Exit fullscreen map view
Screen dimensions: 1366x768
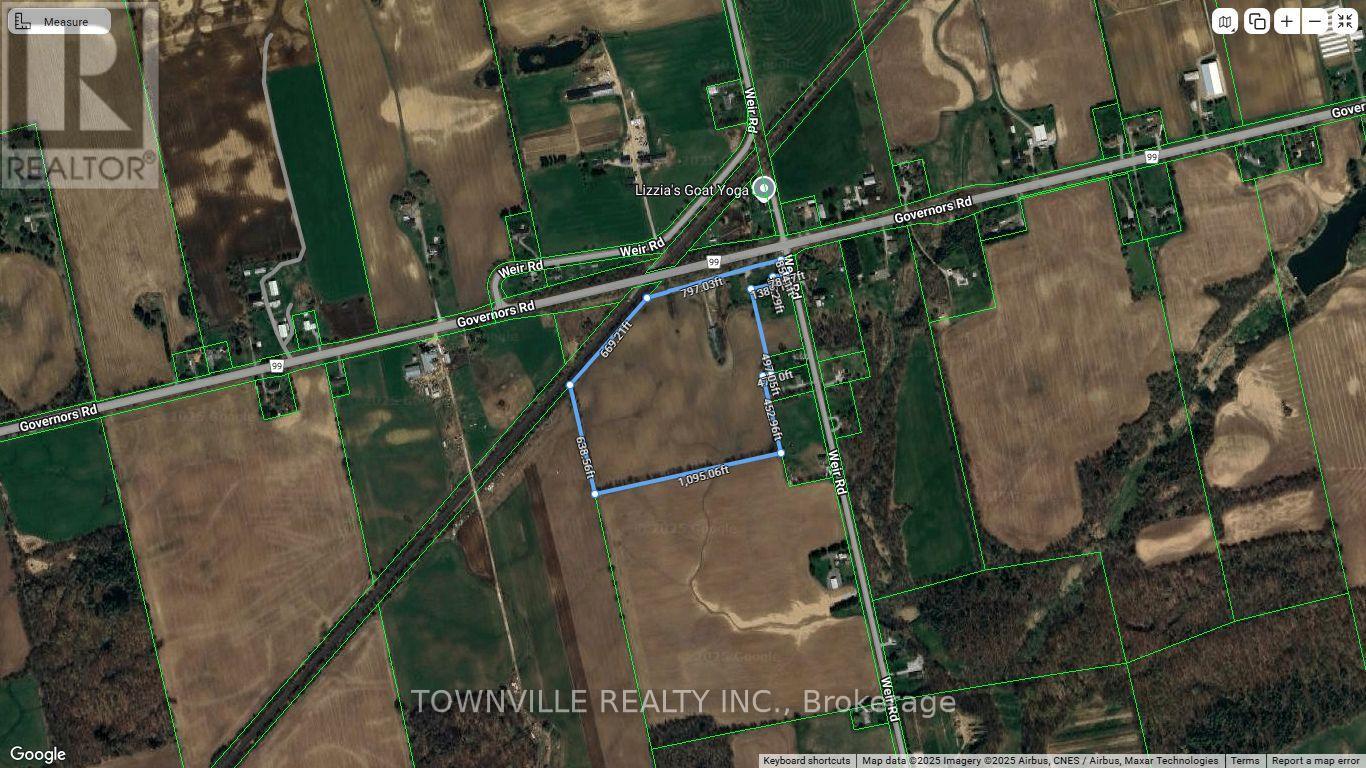1343,21
